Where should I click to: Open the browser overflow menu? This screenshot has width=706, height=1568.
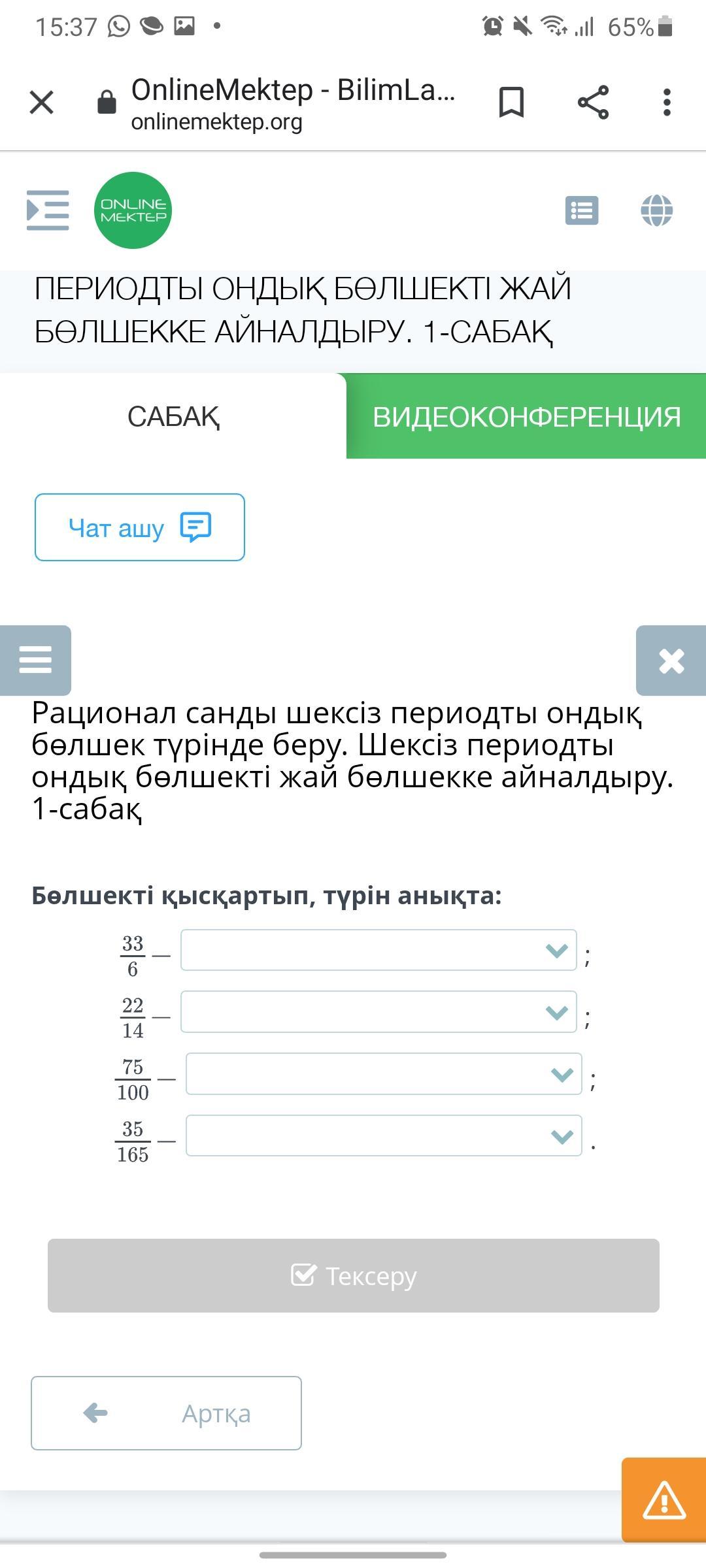coord(667,103)
